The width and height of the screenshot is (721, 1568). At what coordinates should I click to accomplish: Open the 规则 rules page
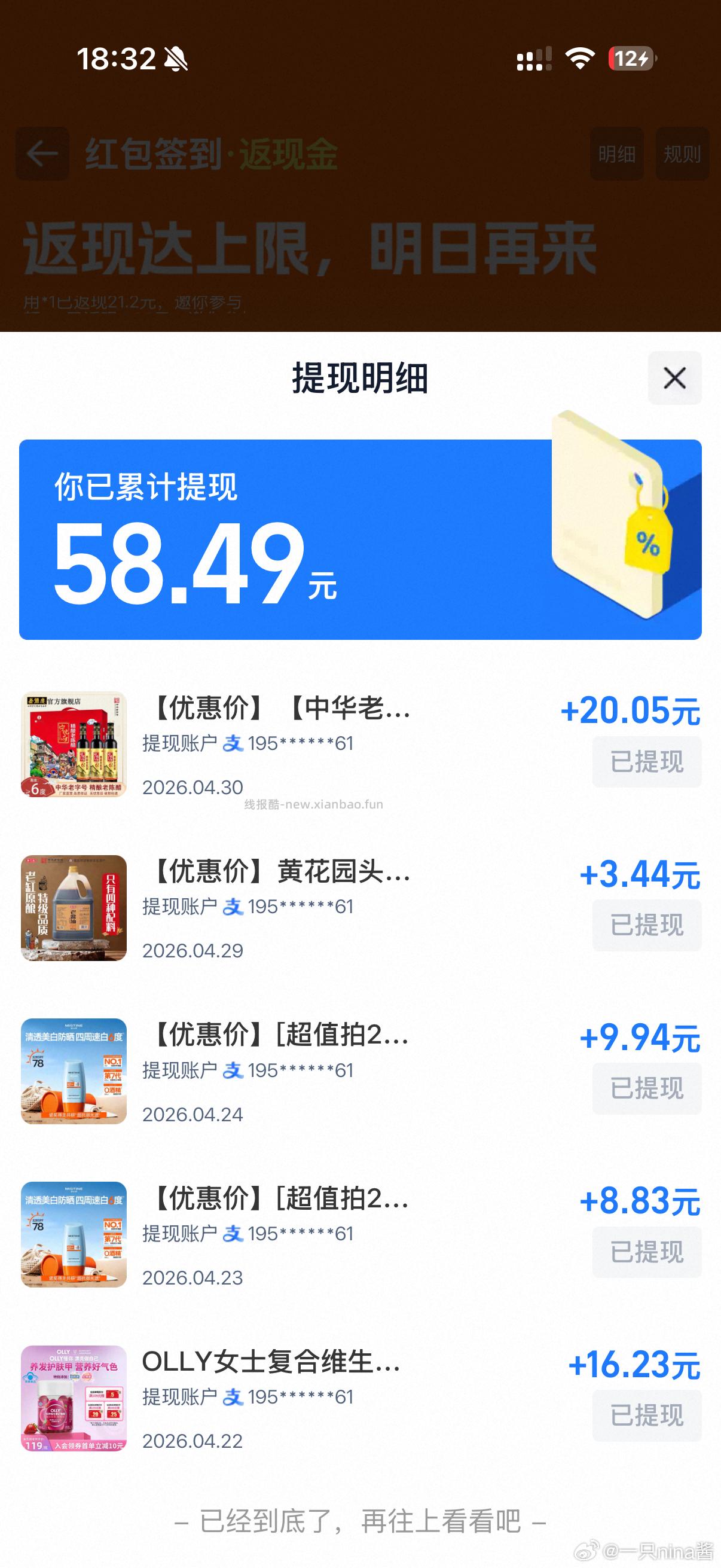(x=682, y=155)
